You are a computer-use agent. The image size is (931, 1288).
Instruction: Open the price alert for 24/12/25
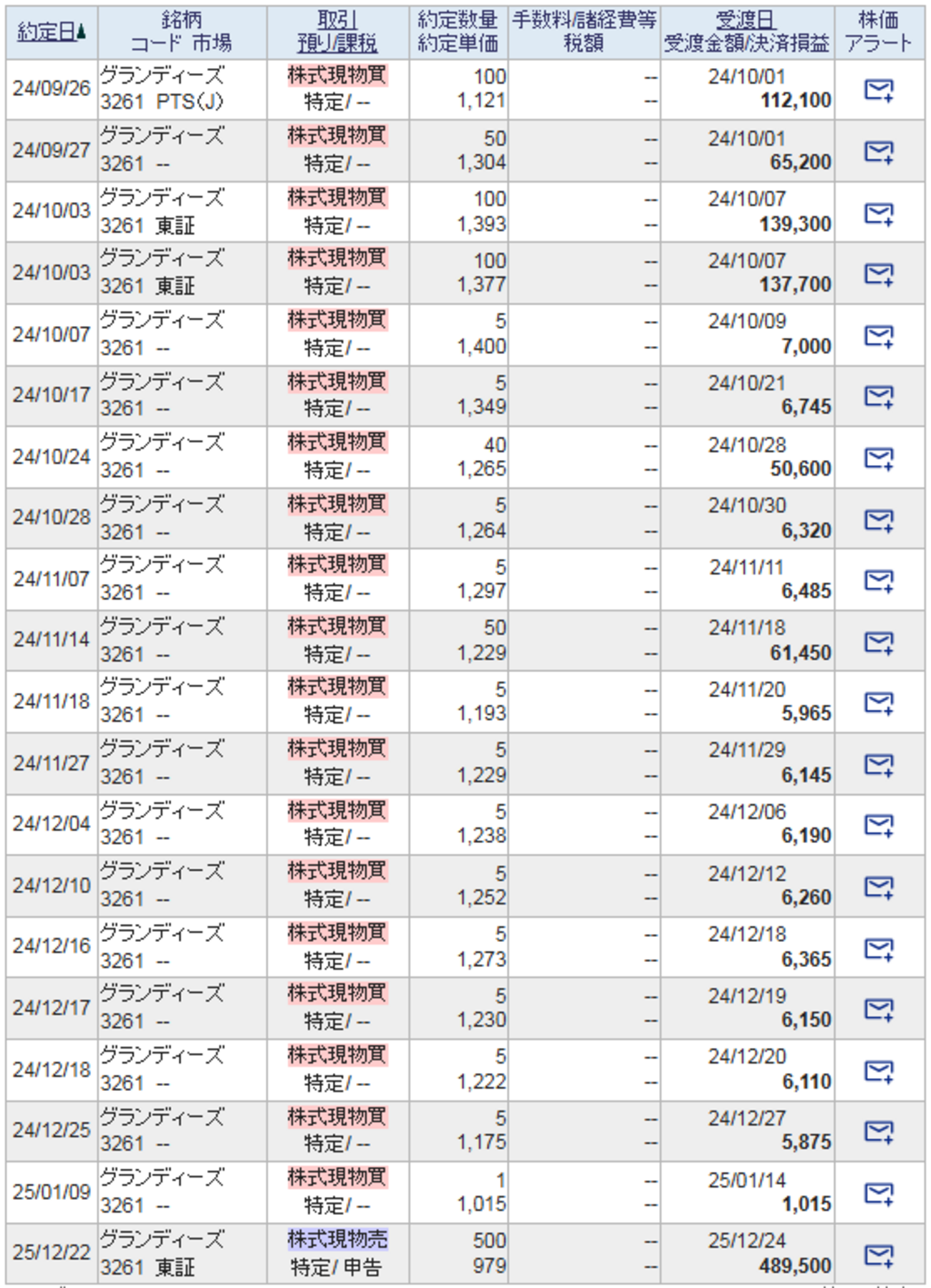(879, 1131)
